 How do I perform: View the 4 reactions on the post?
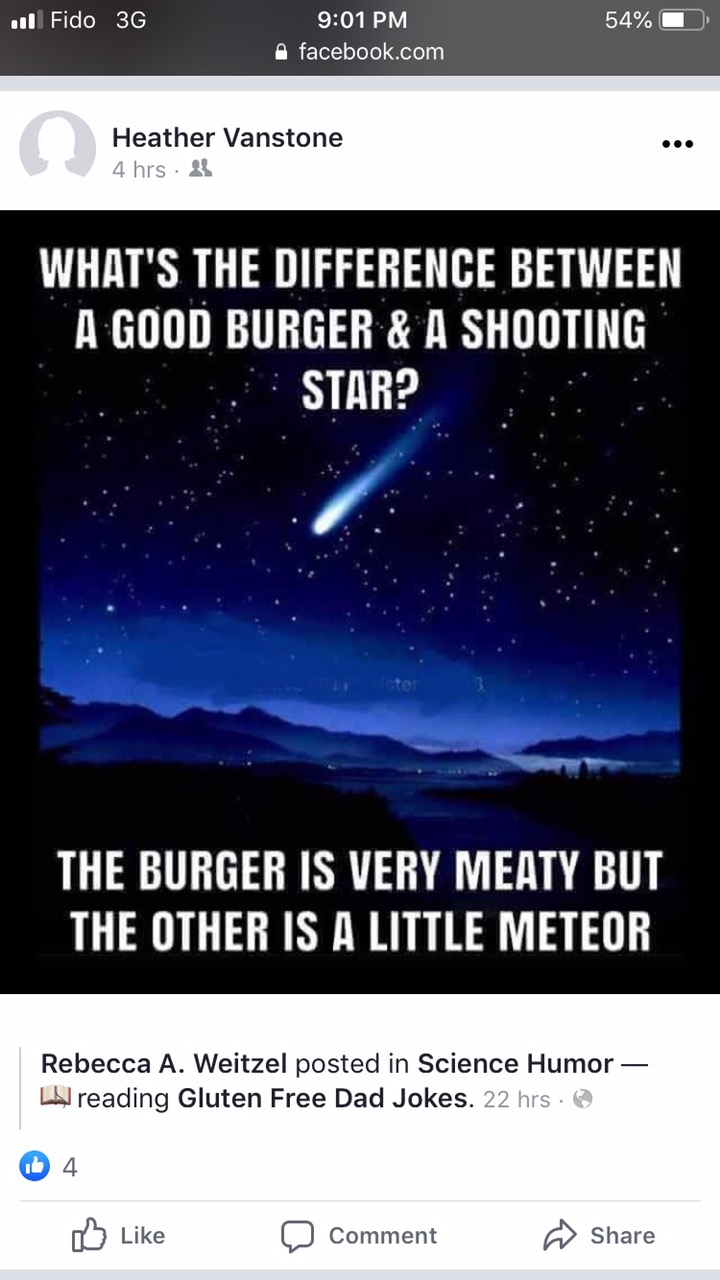pyautogui.click(x=49, y=1166)
